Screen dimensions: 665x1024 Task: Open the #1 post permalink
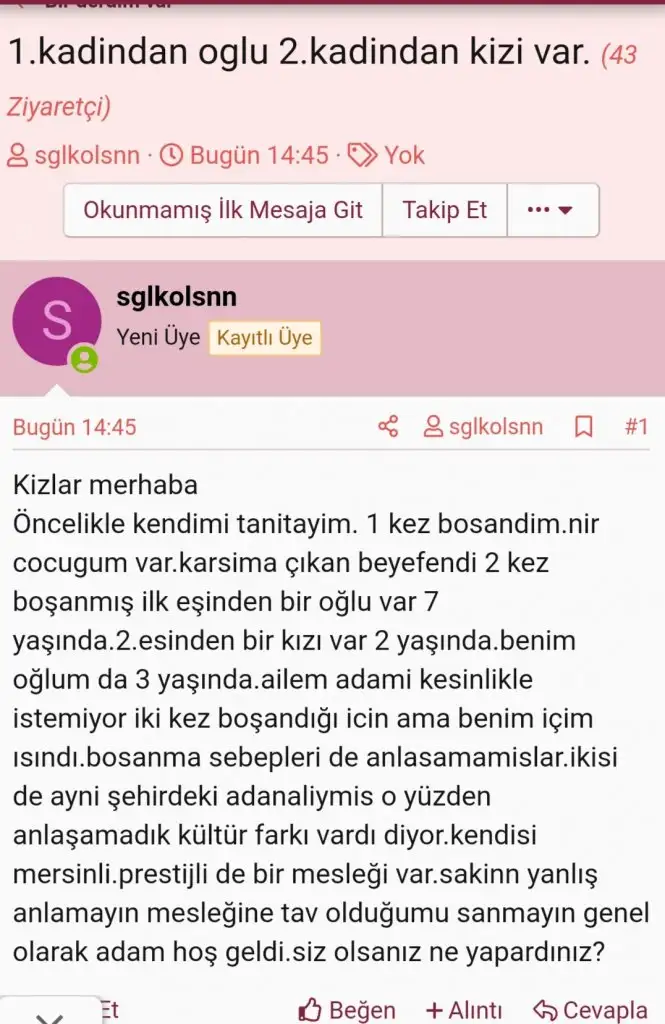click(x=636, y=427)
